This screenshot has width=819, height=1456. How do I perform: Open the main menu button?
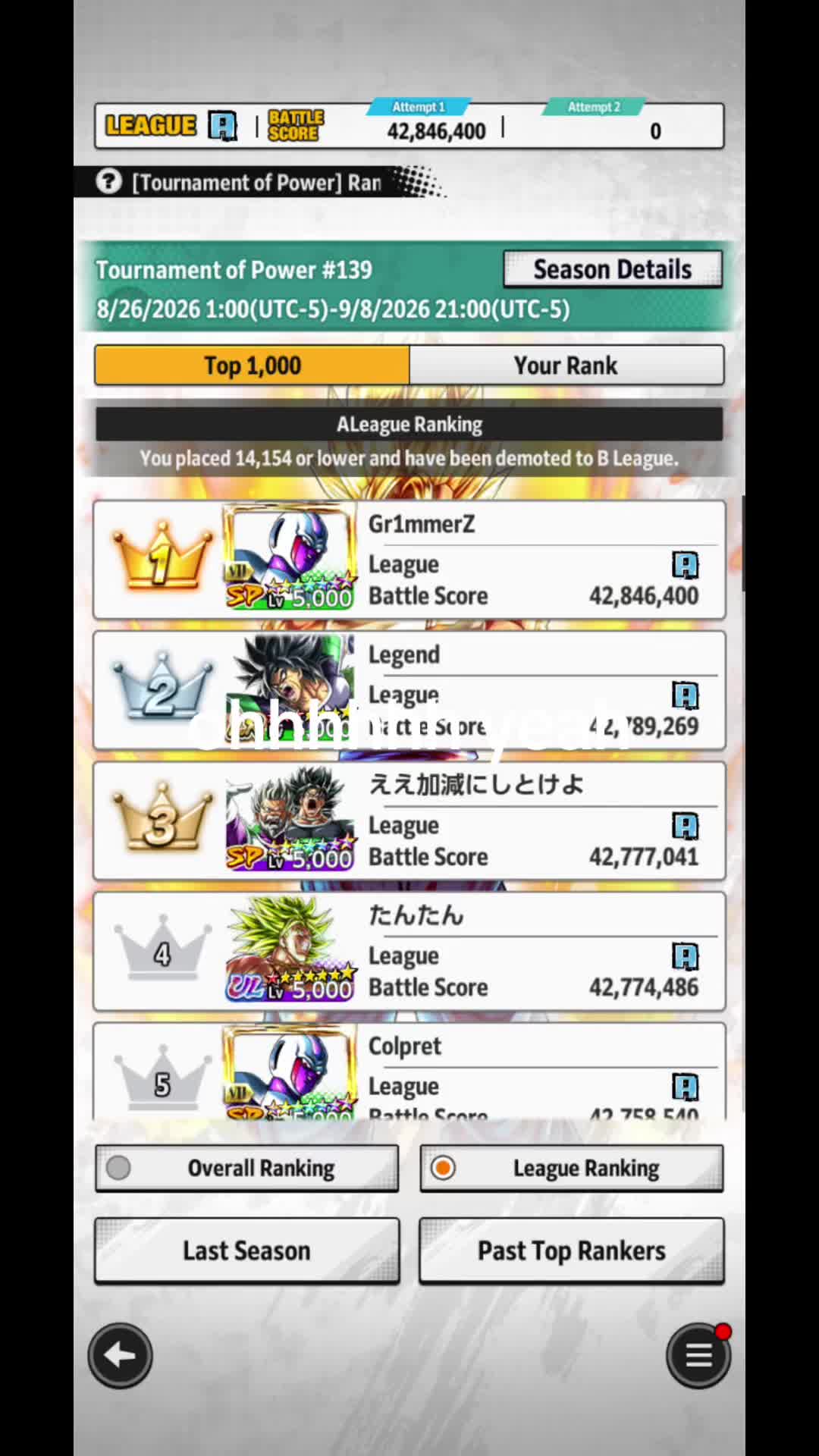[698, 1355]
